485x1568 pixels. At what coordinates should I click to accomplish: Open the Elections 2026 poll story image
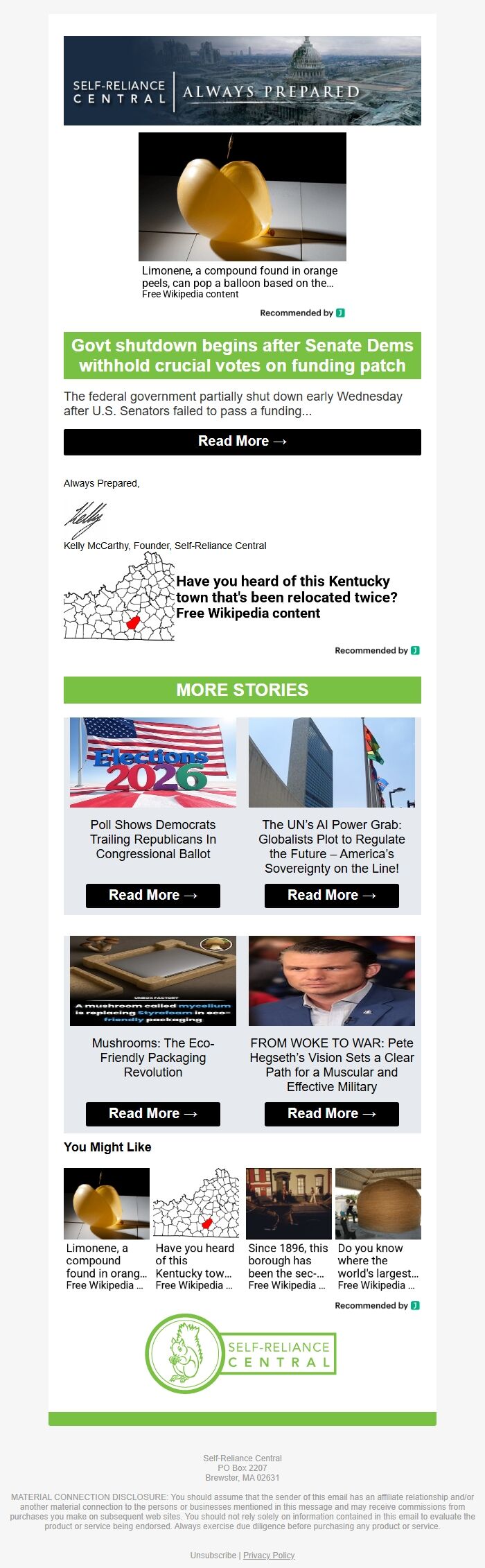point(152,762)
